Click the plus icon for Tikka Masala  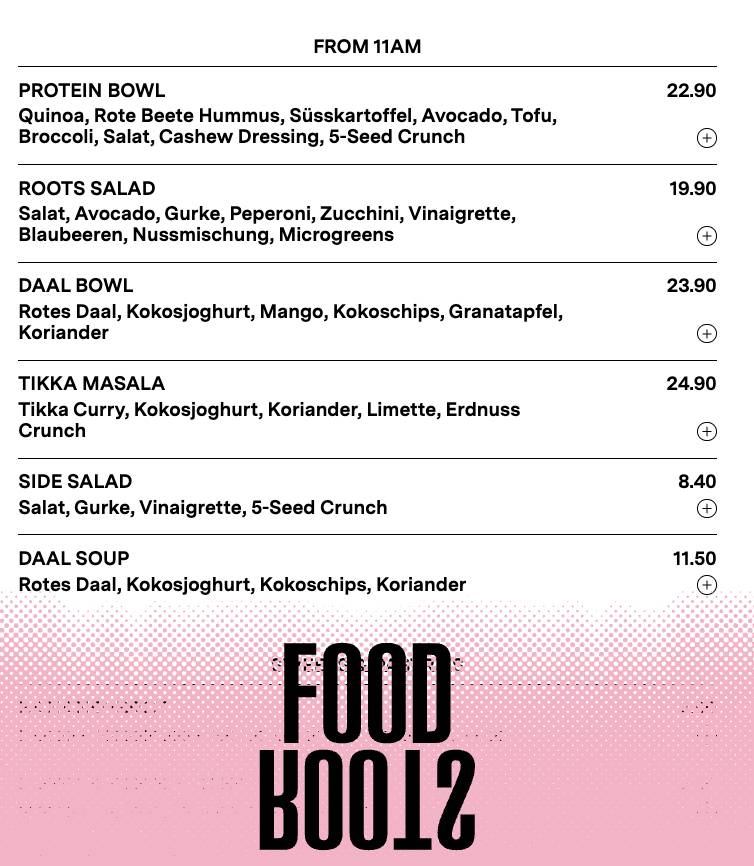pyautogui.click(x=707, y=432)
